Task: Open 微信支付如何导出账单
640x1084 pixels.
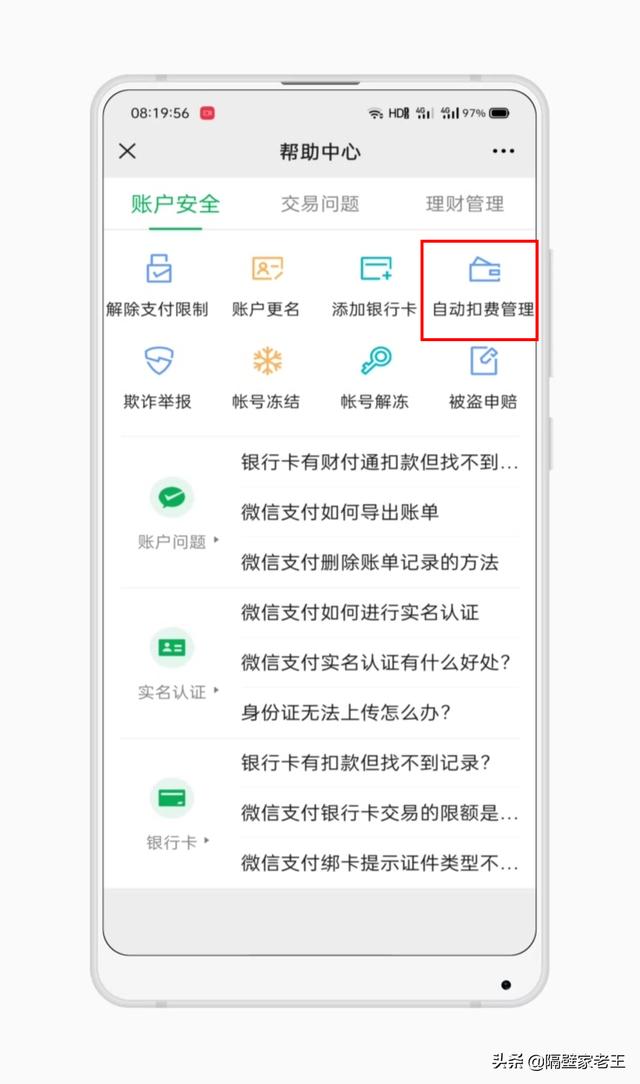Action: 340,512
